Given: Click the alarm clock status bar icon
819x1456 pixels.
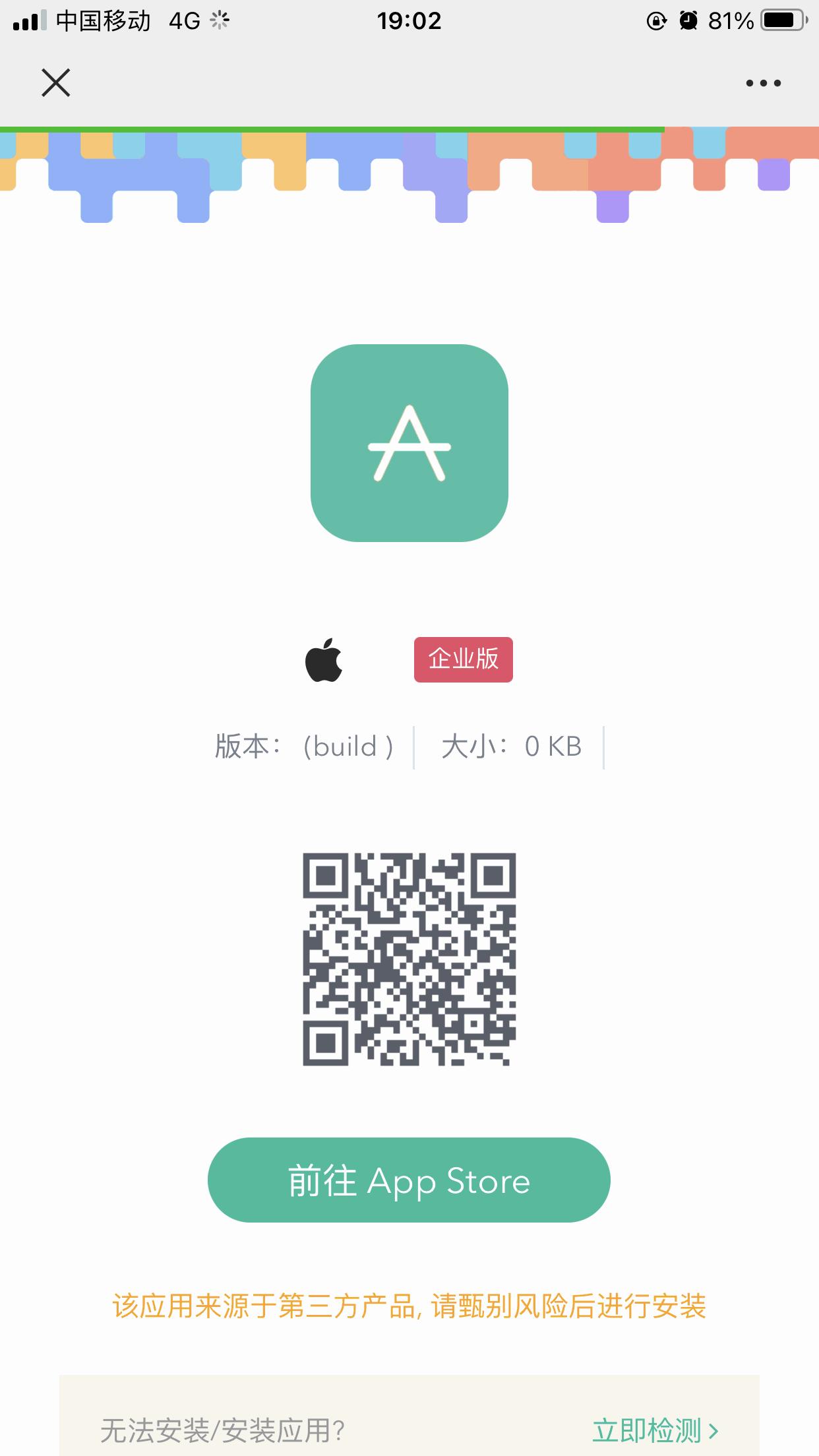Looking at the screenshot, I should (686, 21).
